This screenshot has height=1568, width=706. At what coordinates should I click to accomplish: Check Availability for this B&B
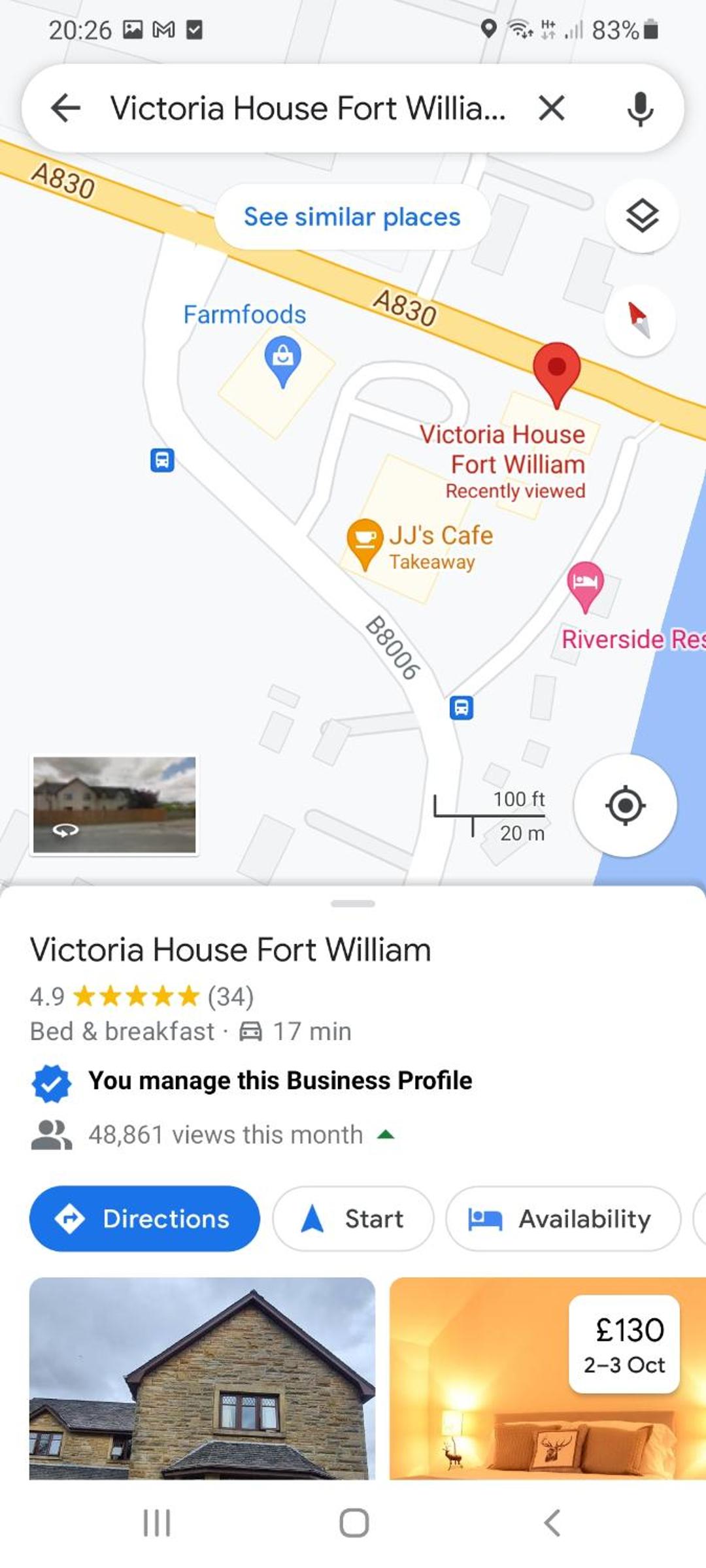coord(563,1218)
